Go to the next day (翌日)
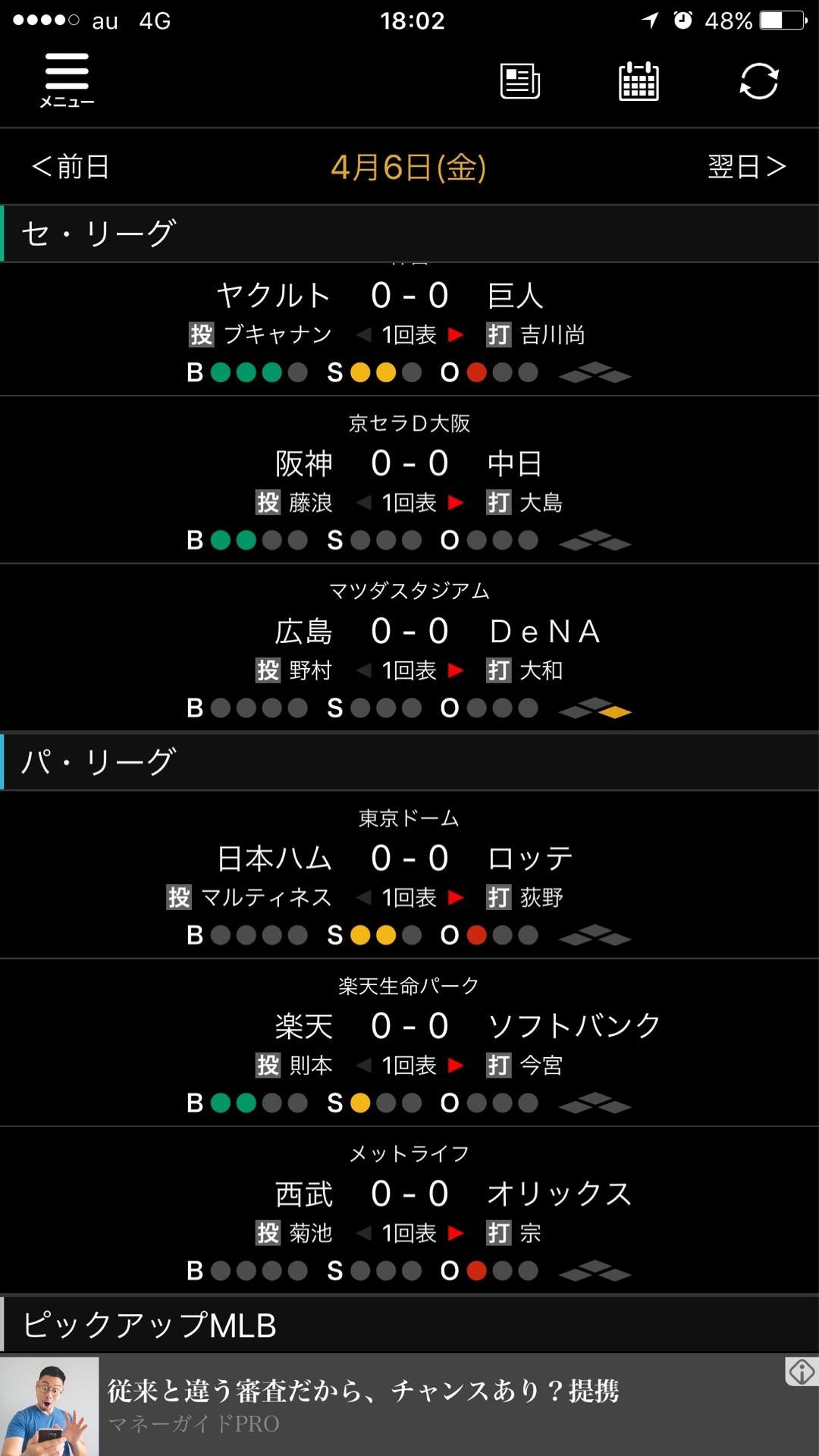Image resolution: width=819 pixels, height=1456 pixels. tap(746, 167)
